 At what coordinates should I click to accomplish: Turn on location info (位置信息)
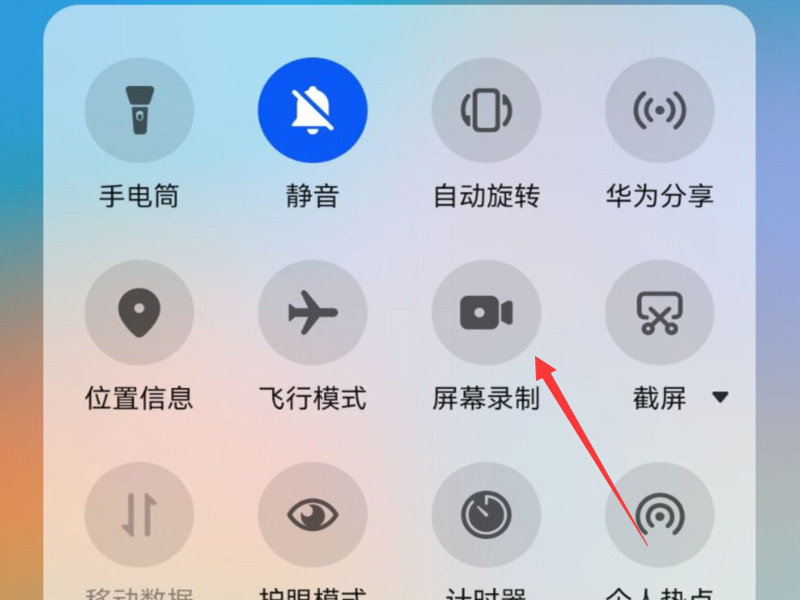(139, 314)
